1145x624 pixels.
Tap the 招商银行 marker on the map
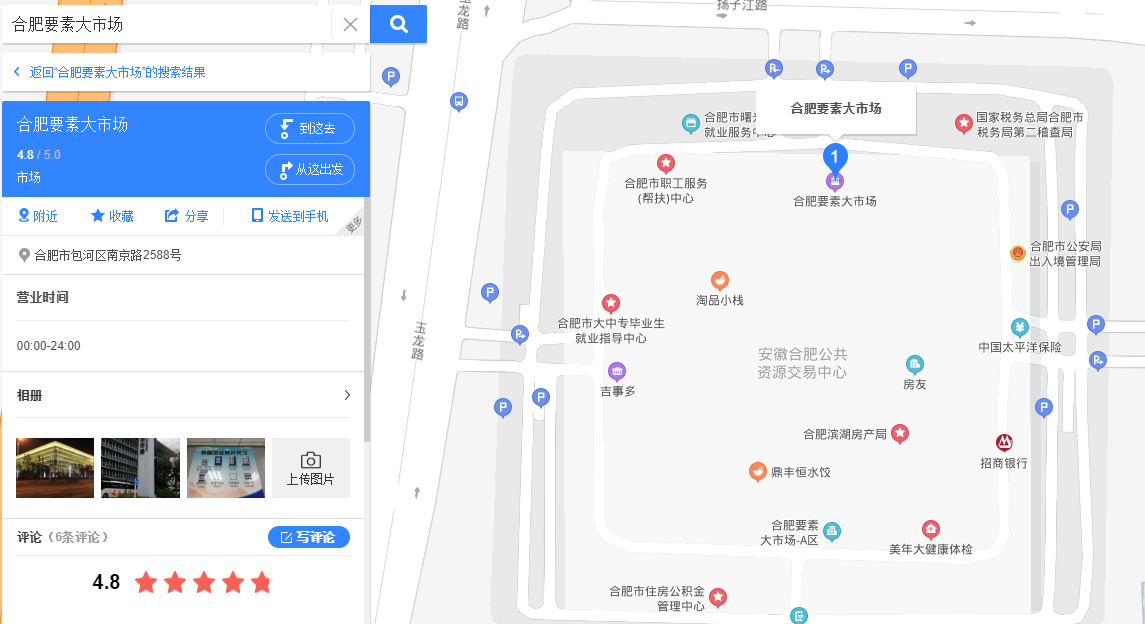(1004, 443)
